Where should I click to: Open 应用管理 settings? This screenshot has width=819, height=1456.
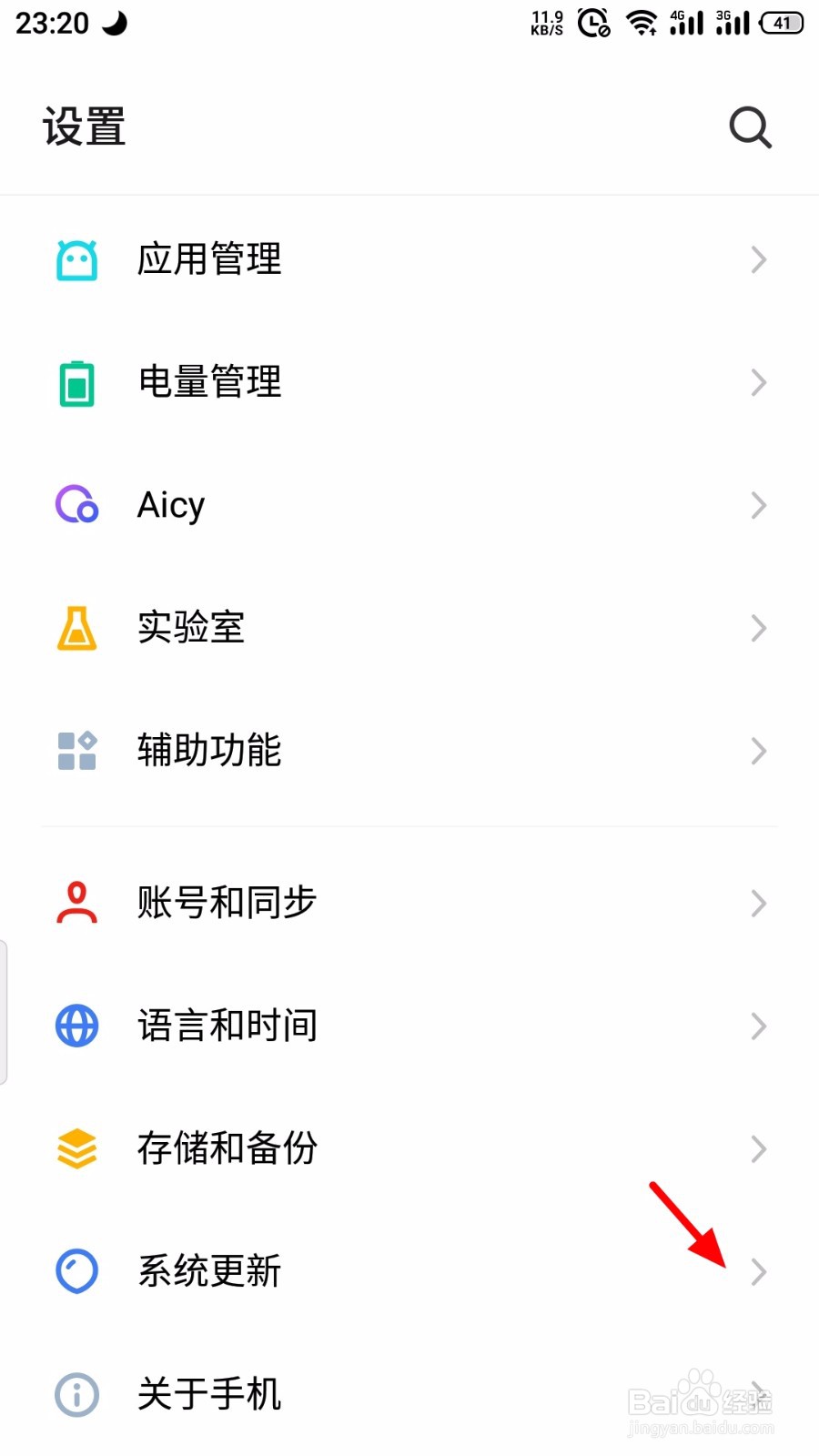click(x=209, y=260)
